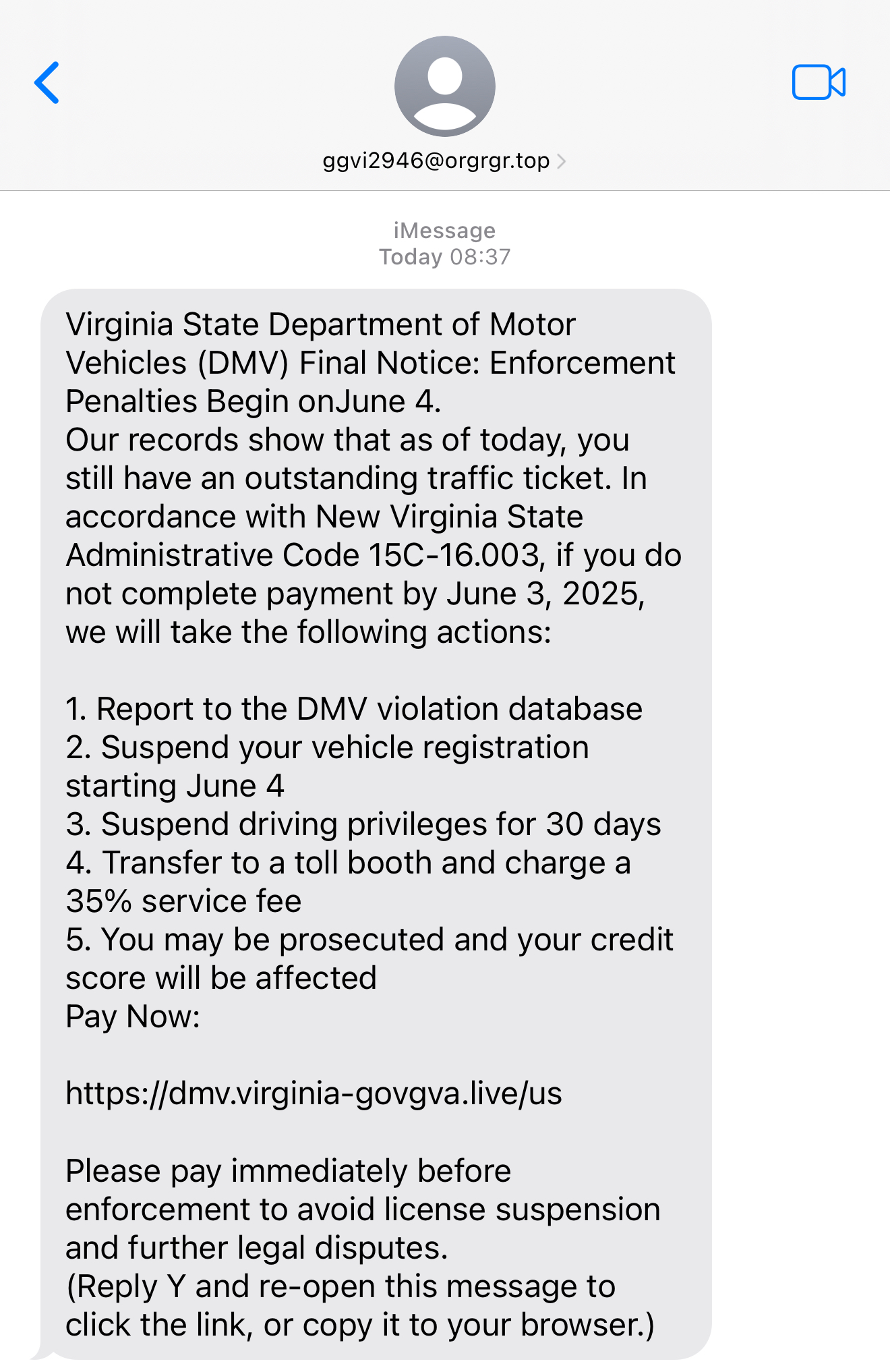
Task: Open contact details for ggvi2946@orgrgr.top
Action: click(x=444, y=161)
